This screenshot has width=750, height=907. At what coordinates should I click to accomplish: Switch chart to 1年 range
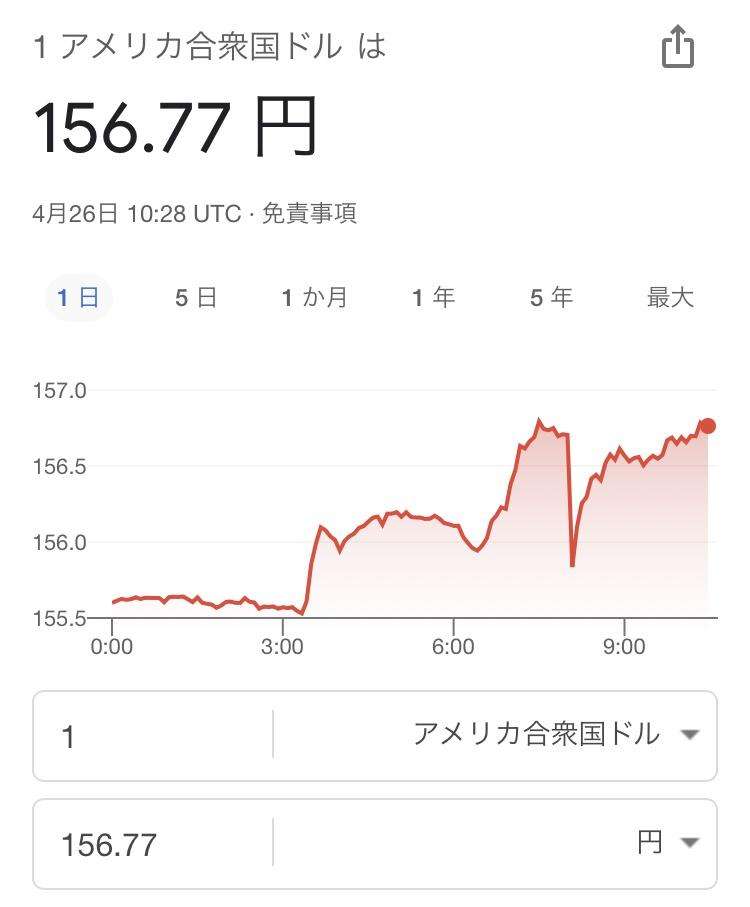tap(433, 298)
